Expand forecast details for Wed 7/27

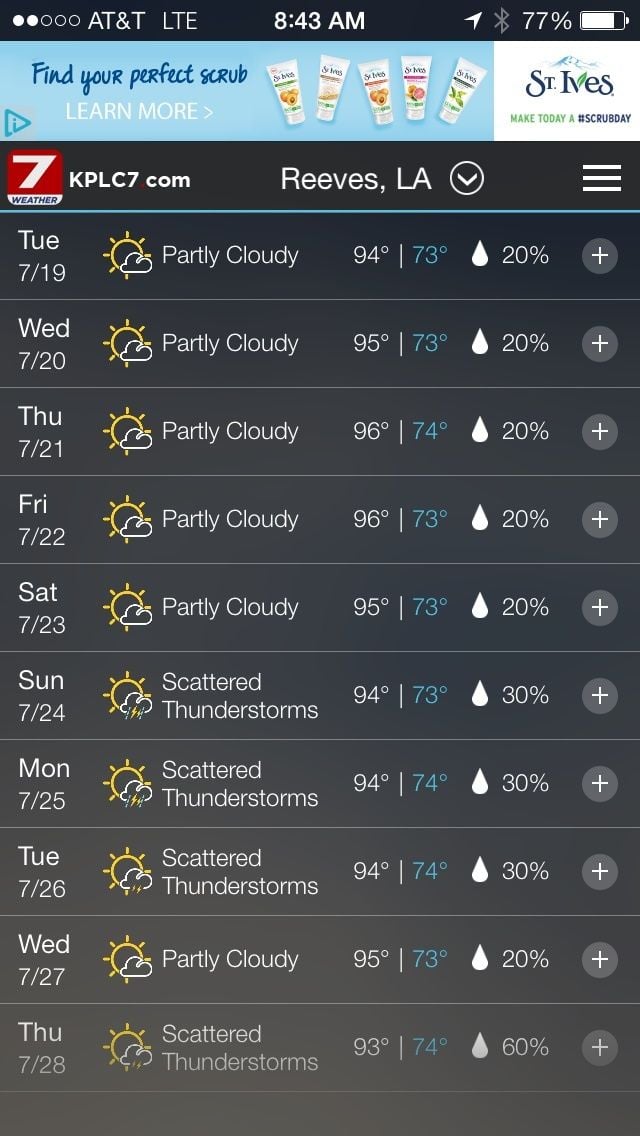tap(599, 960)
